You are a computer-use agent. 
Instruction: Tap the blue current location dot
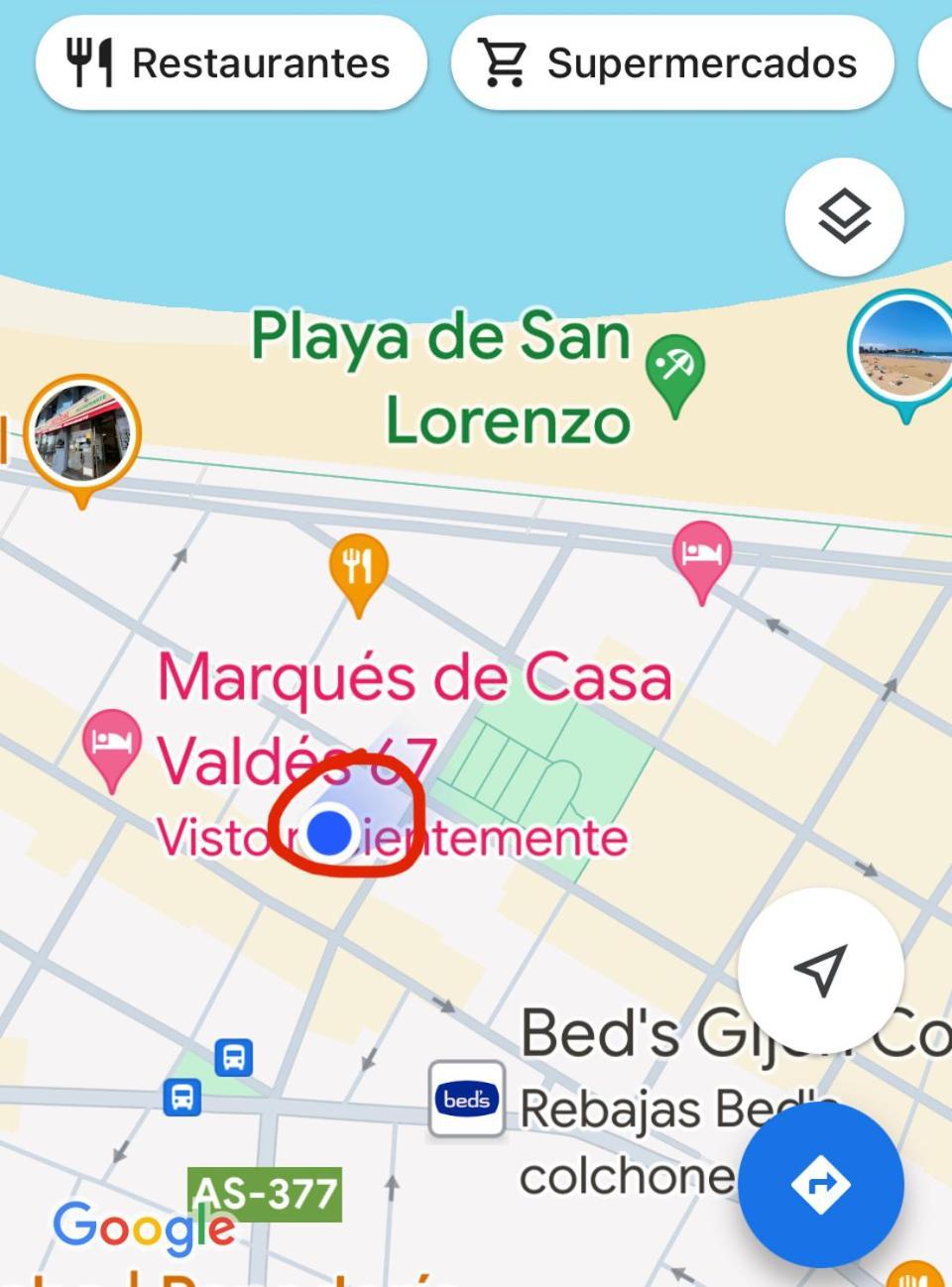tap(331, 833)
